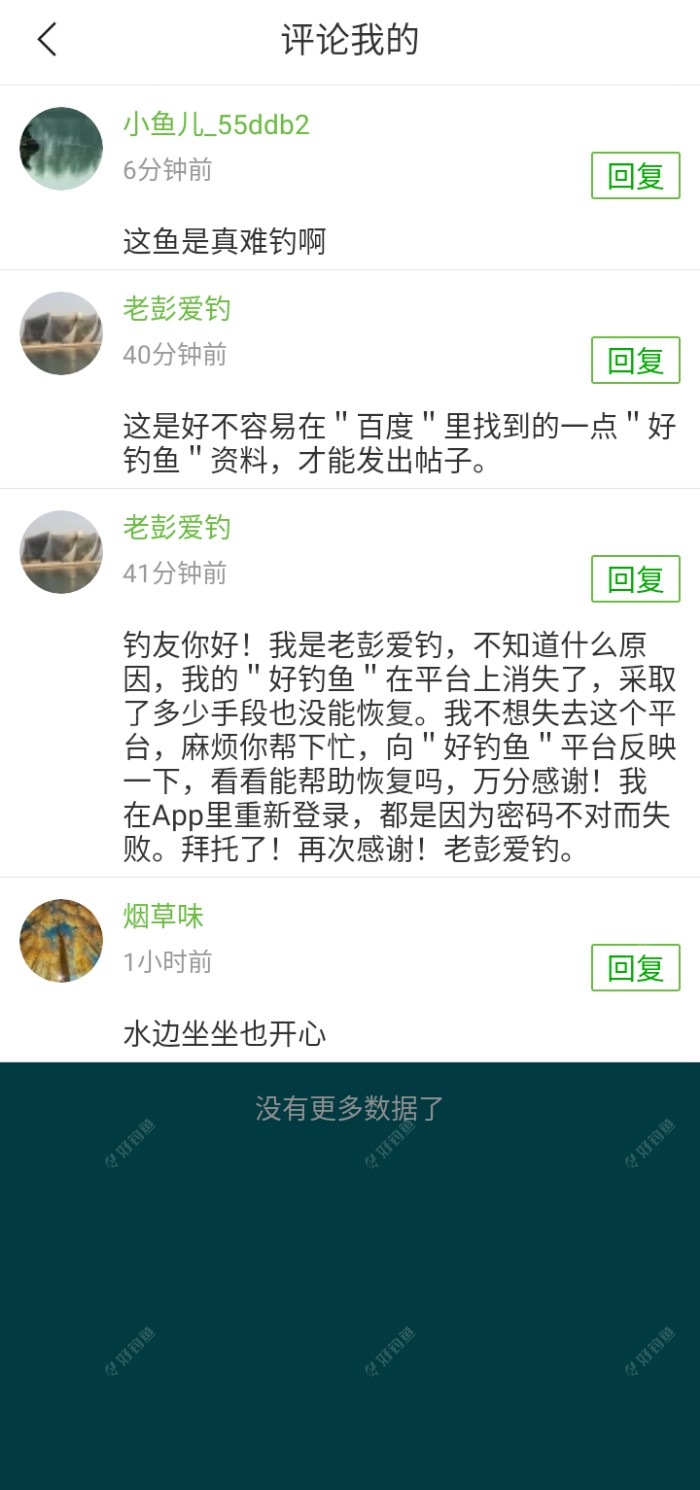Reply to 小鱼儿_55ddb2's comment
Viewport: 700px width, 1490px height.
(x=635, y=176)
